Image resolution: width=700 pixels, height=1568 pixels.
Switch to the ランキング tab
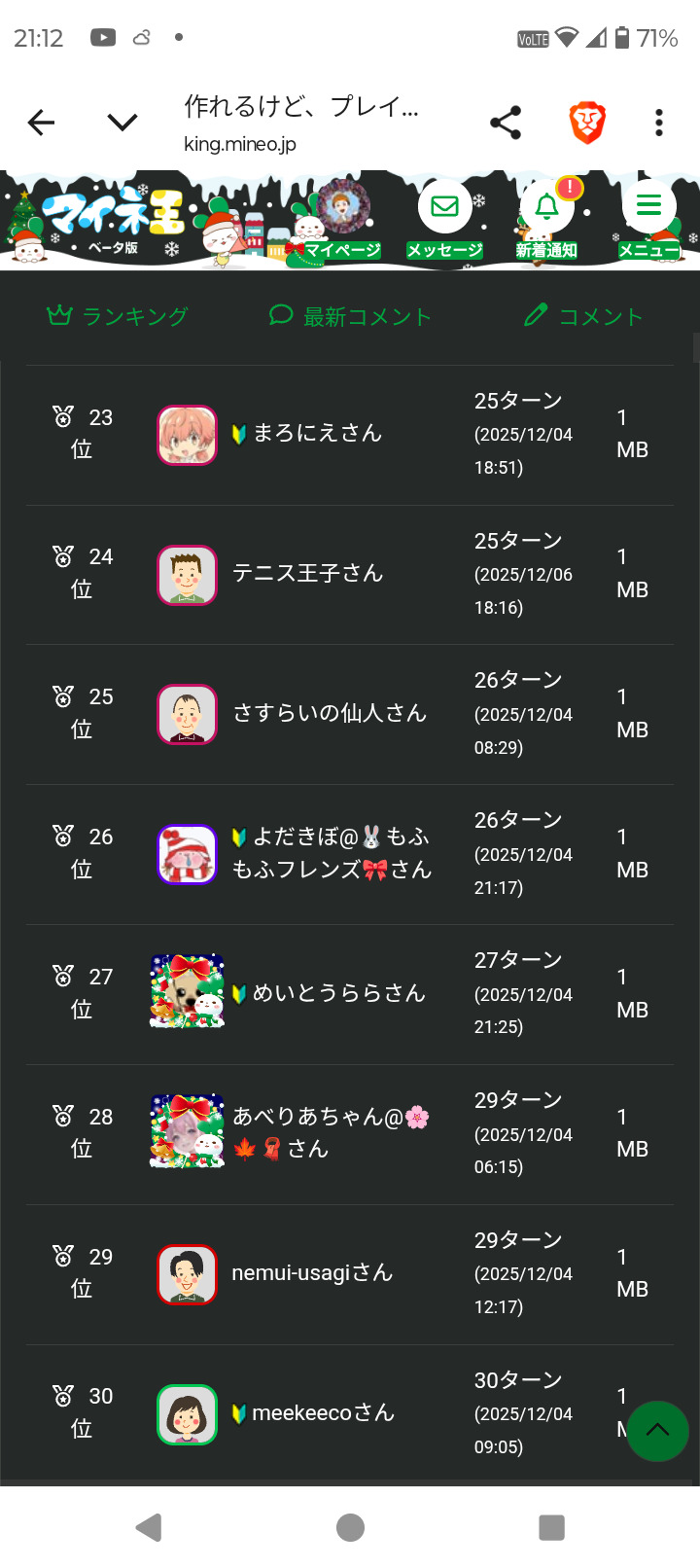[x=118, y=316]
